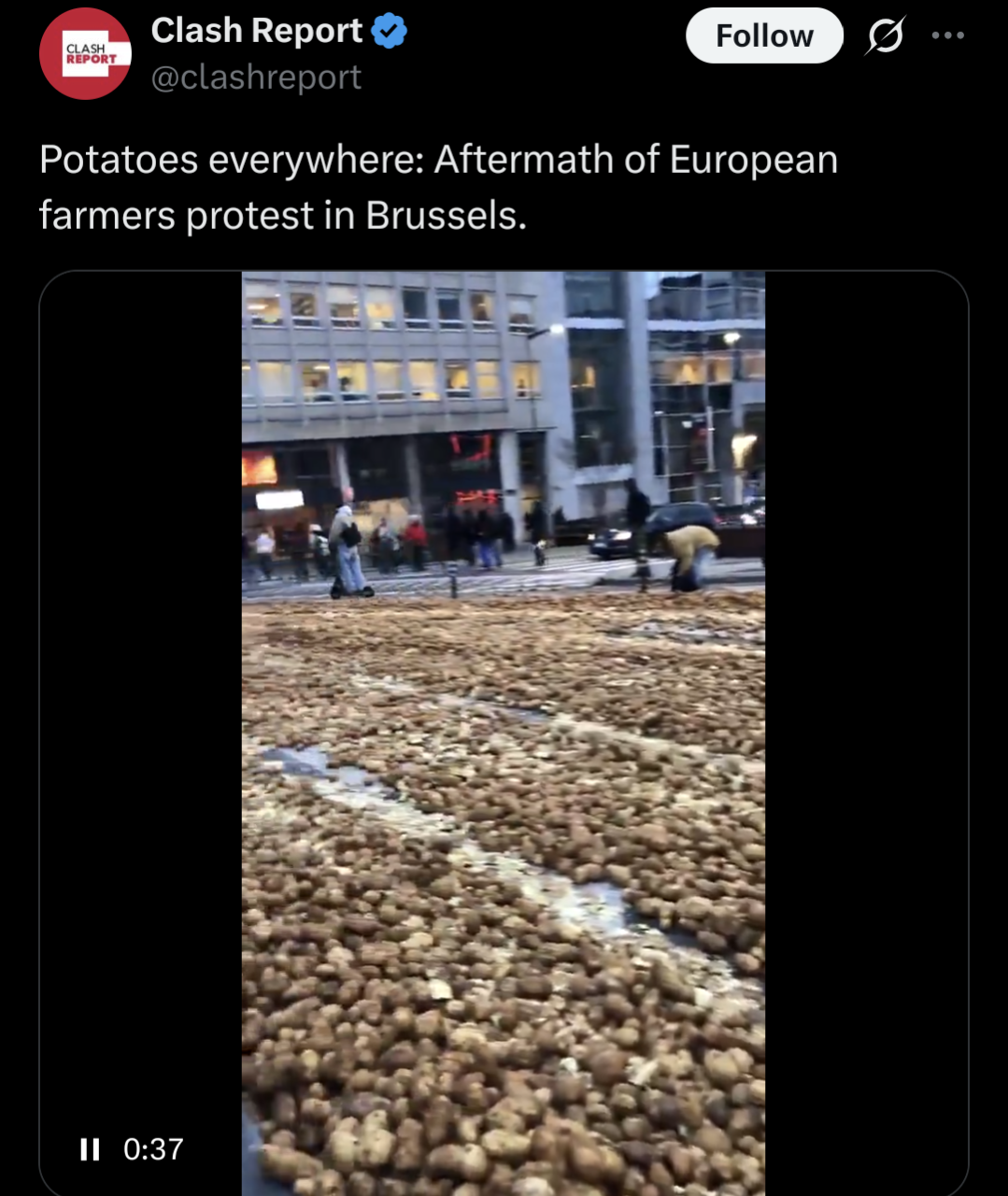This screenshot has height=1196, width=1008.
Task: Follow Clash Report
Action: point(764,36)
